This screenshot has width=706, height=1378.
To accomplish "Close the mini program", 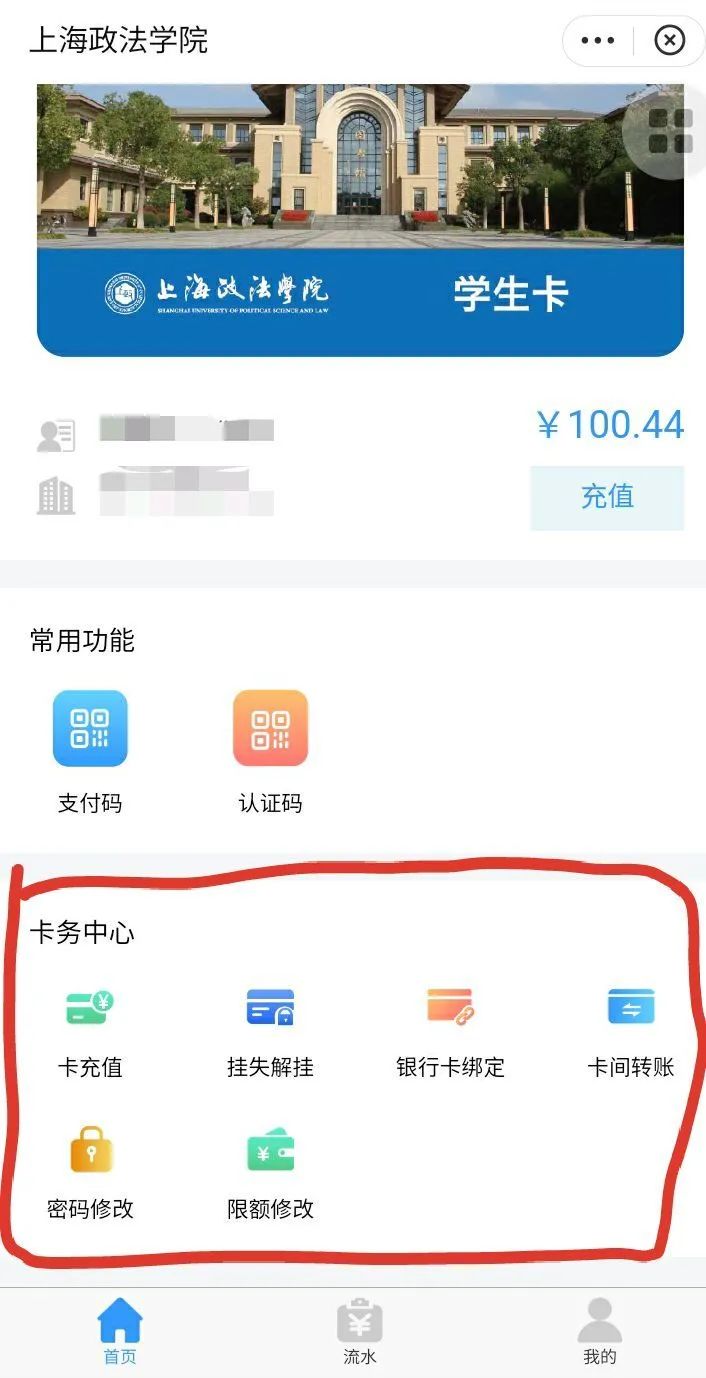I will tap(669, 41).
